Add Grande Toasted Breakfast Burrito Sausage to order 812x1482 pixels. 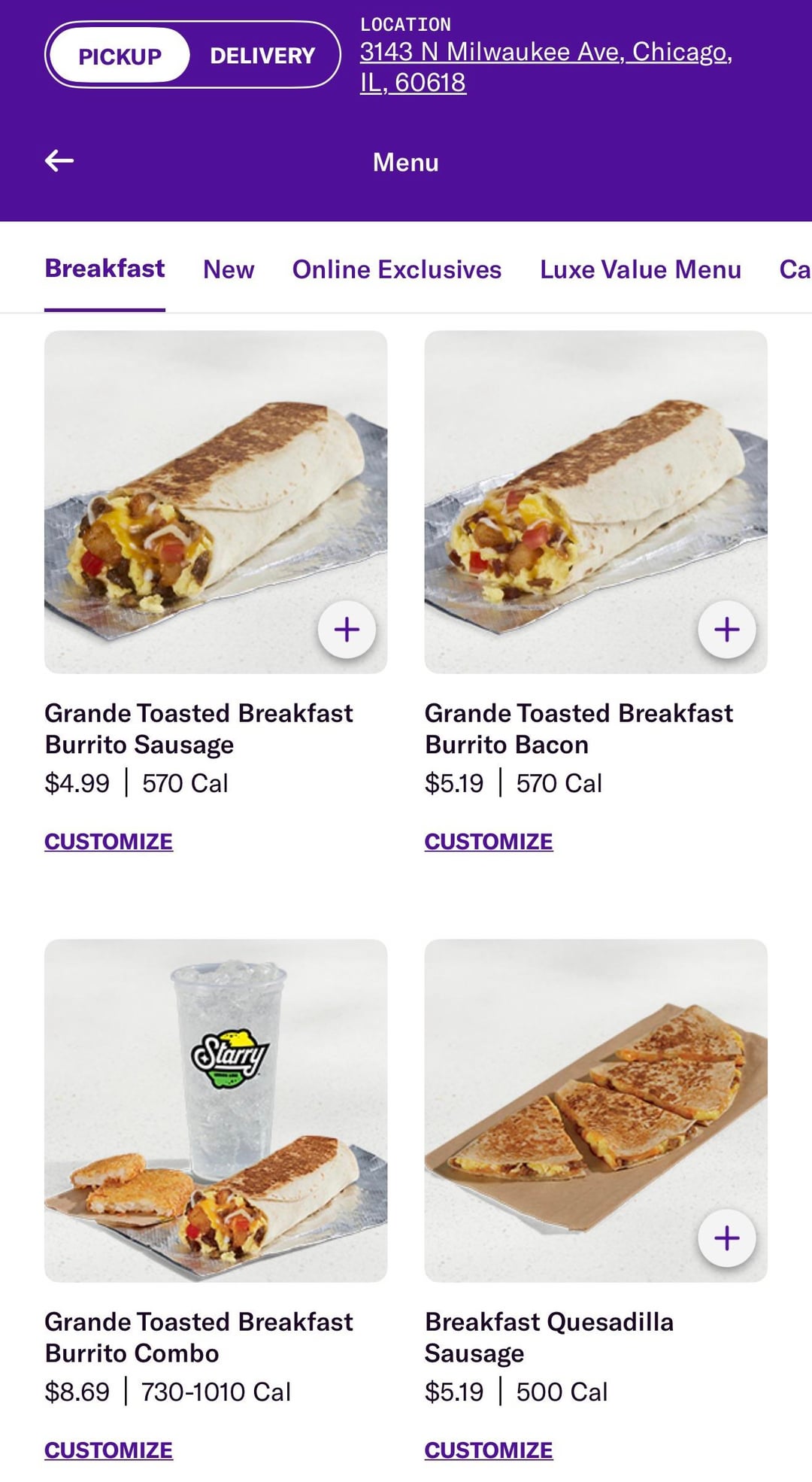tap(347, 630)
